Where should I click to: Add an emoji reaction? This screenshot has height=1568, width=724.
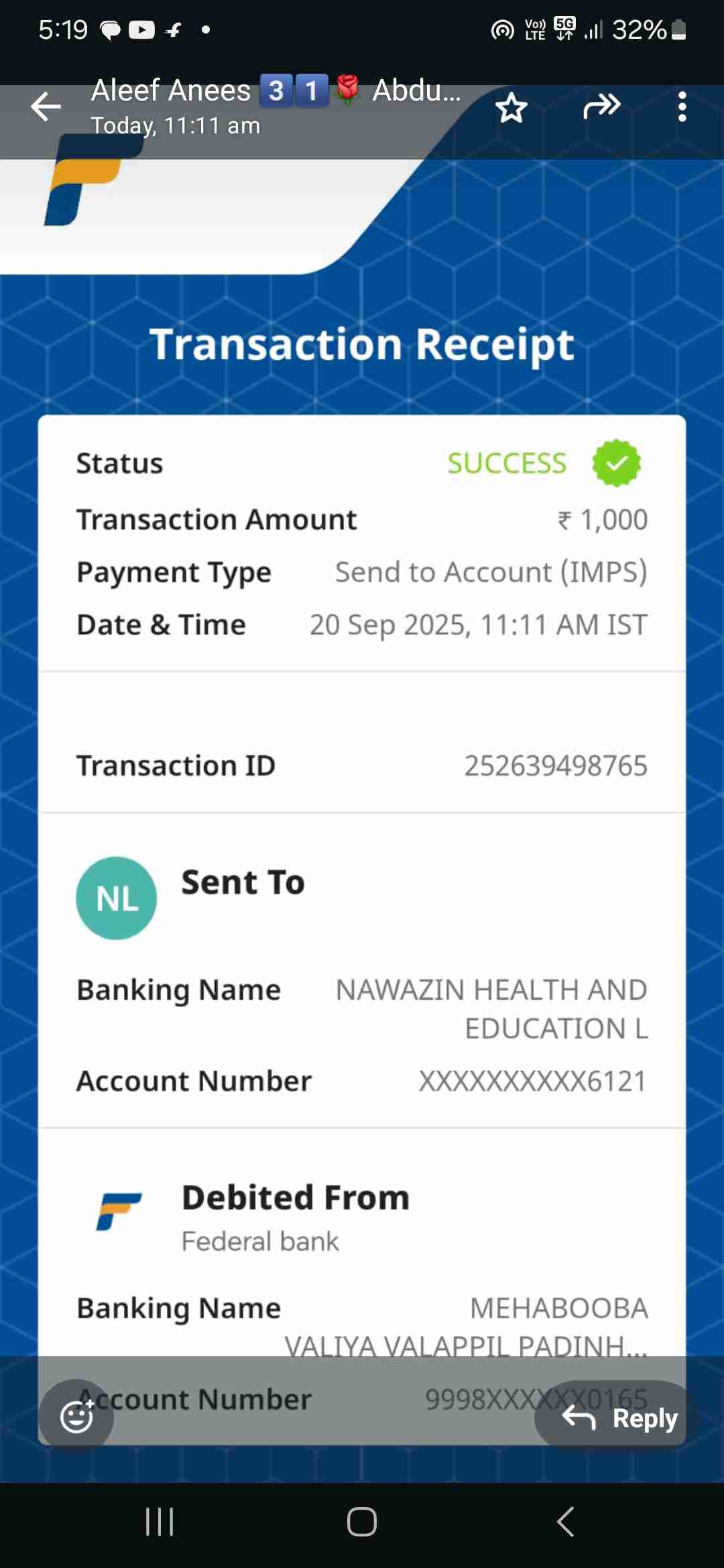77,1416
